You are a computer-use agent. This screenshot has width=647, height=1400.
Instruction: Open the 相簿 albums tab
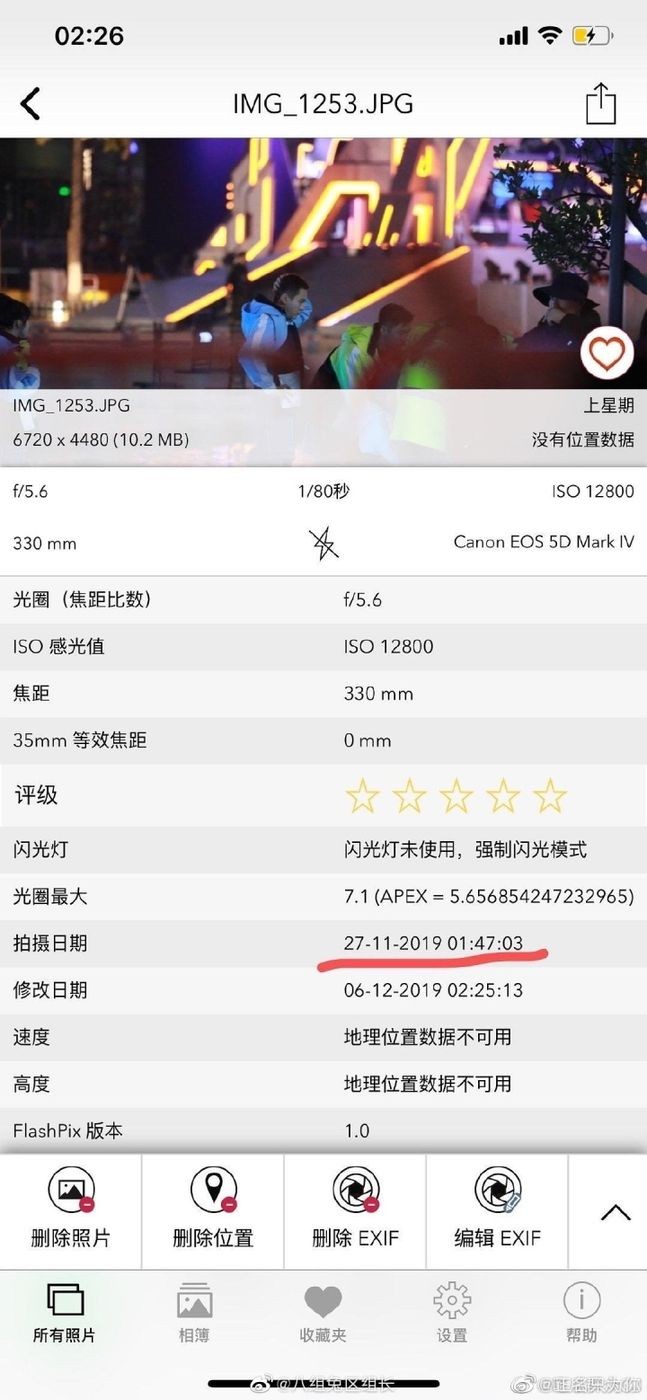coord(194,1312)
